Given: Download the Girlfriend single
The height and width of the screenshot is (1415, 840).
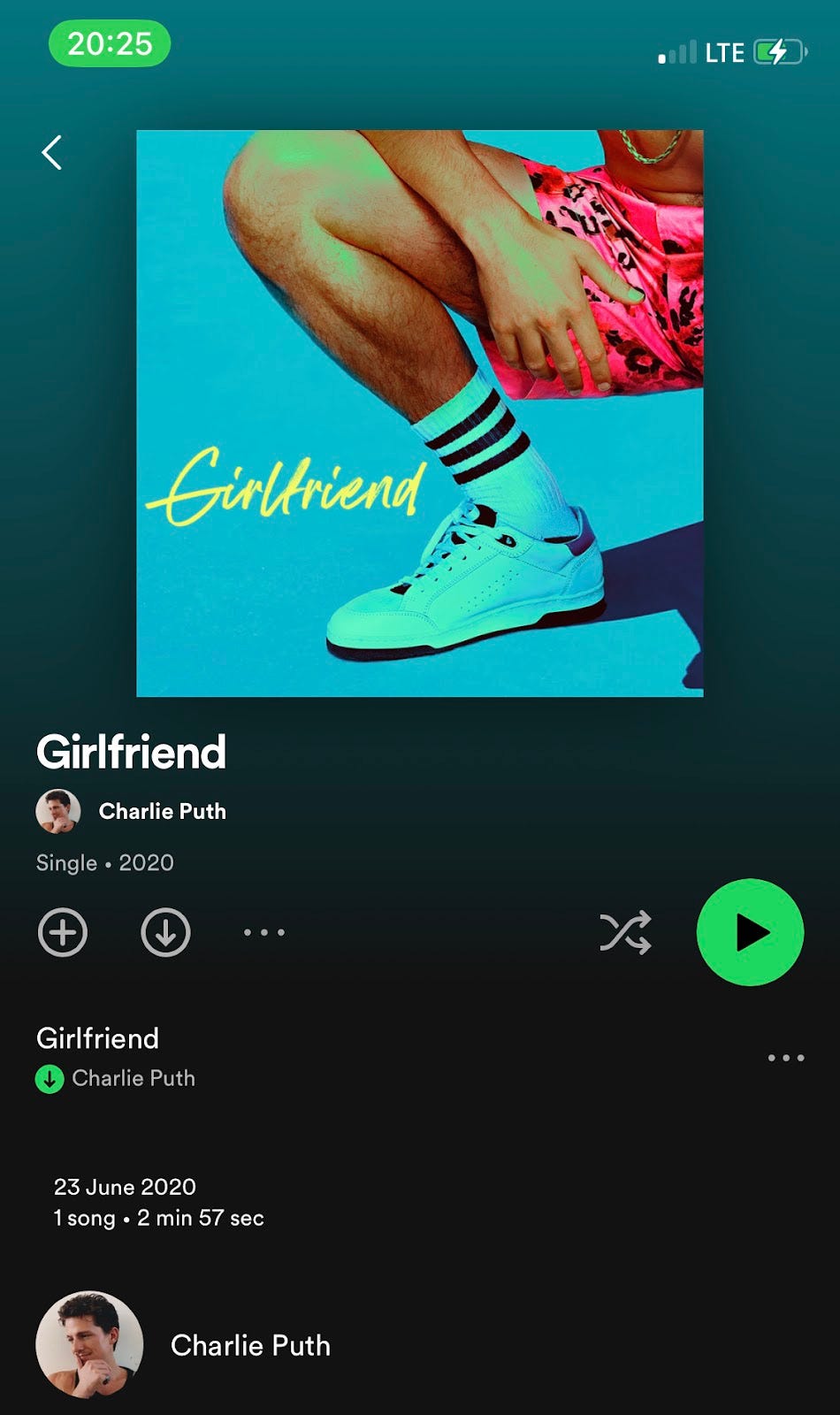Looking at the screenshot, I should click(165, 932).
